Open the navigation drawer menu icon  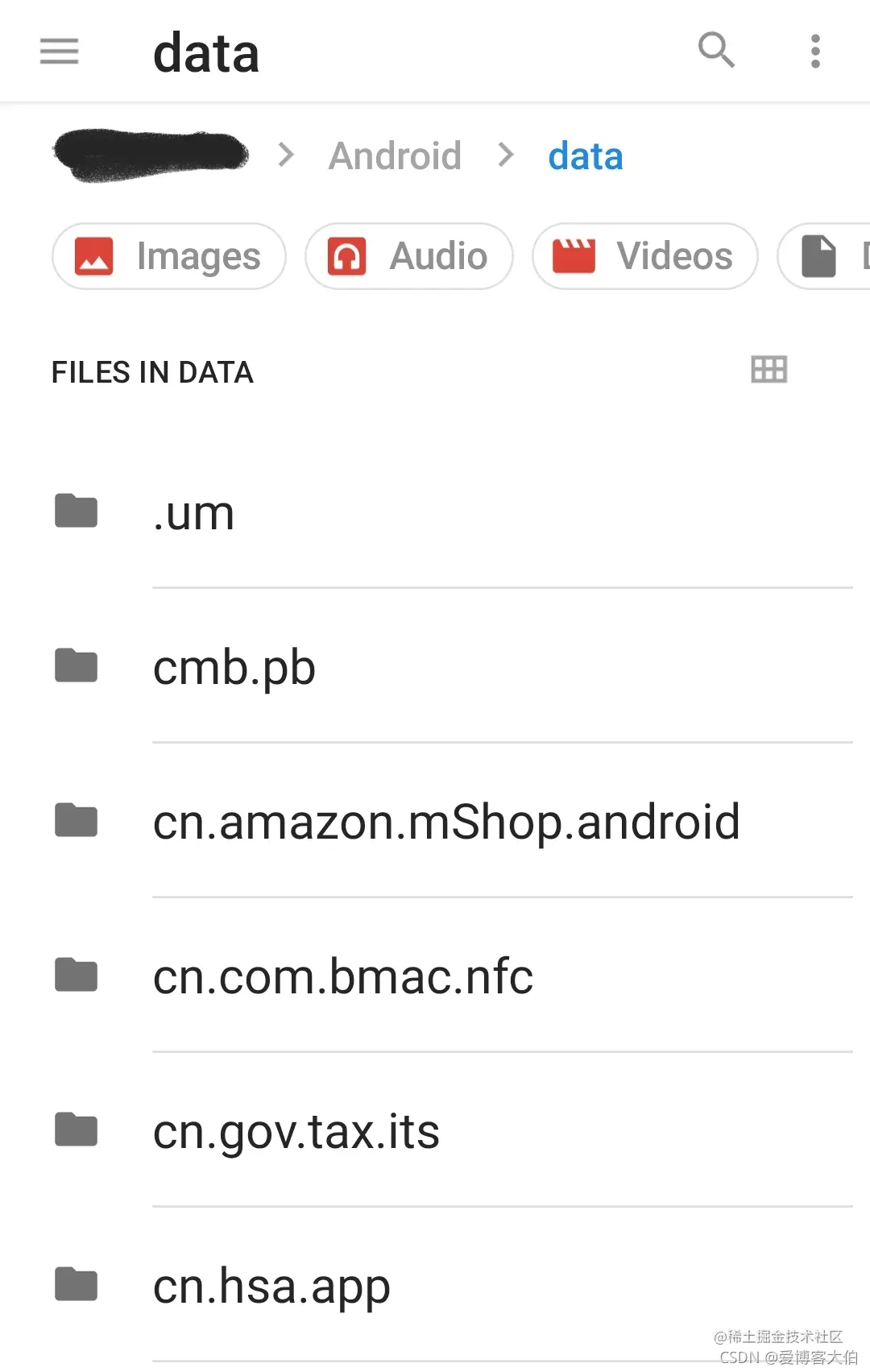pos(58,52)
